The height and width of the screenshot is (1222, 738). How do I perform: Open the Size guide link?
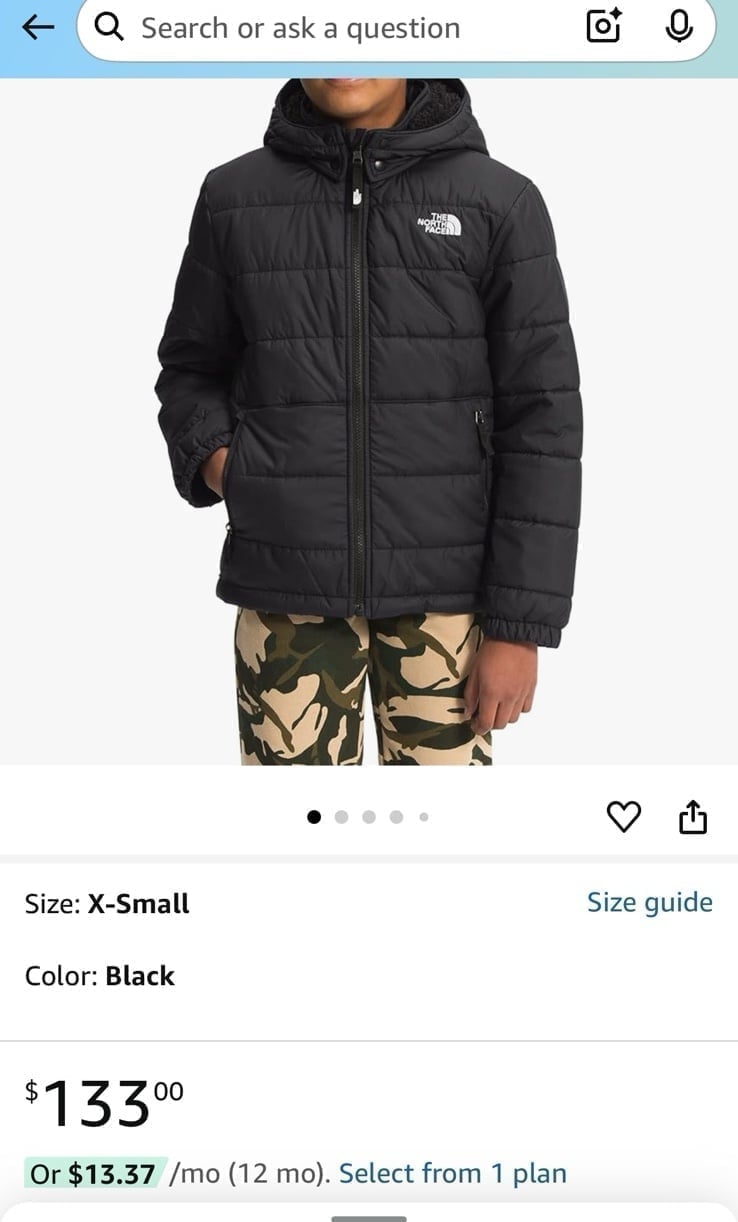(x=650, y=902)
